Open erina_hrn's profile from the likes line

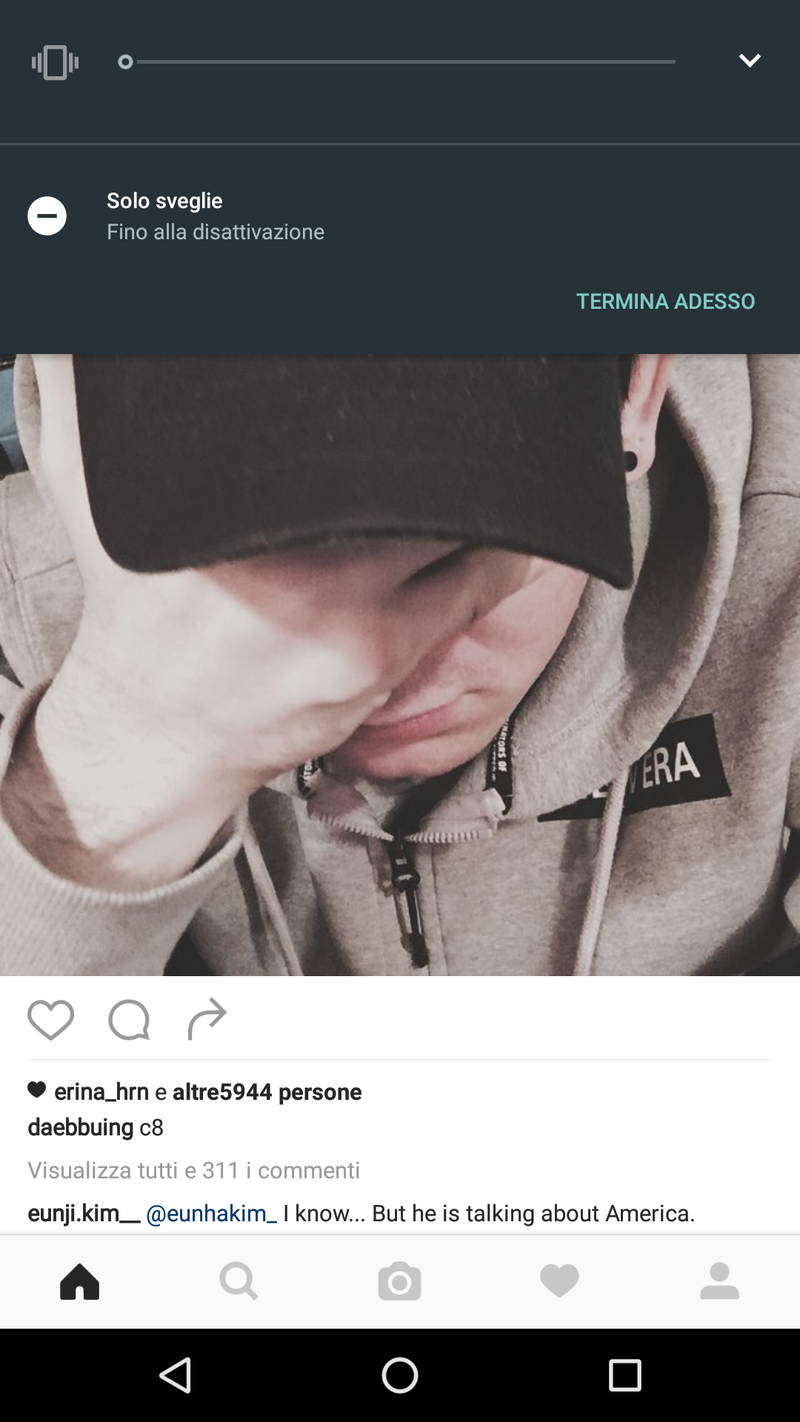point(101,1092)
